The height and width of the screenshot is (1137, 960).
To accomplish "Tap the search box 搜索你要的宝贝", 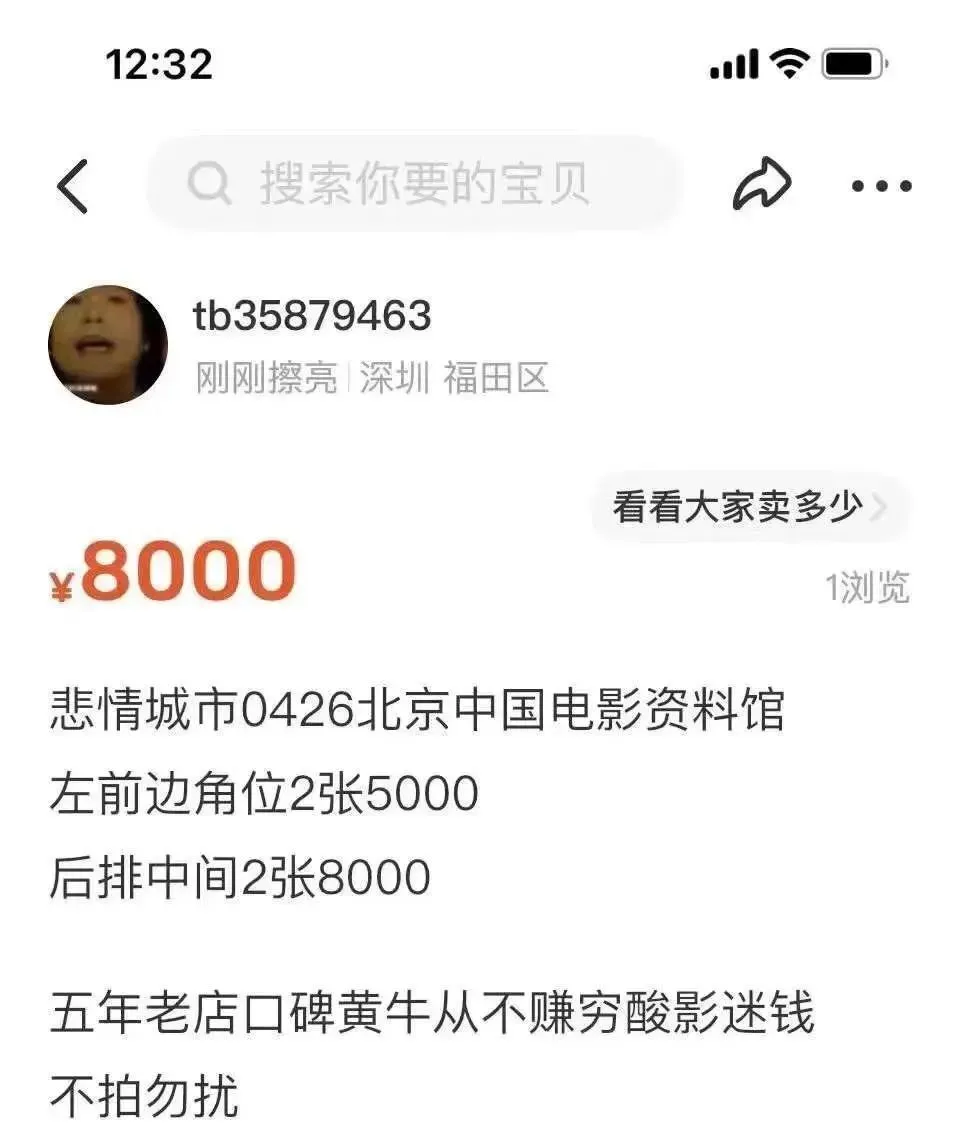I will (415, 185).
